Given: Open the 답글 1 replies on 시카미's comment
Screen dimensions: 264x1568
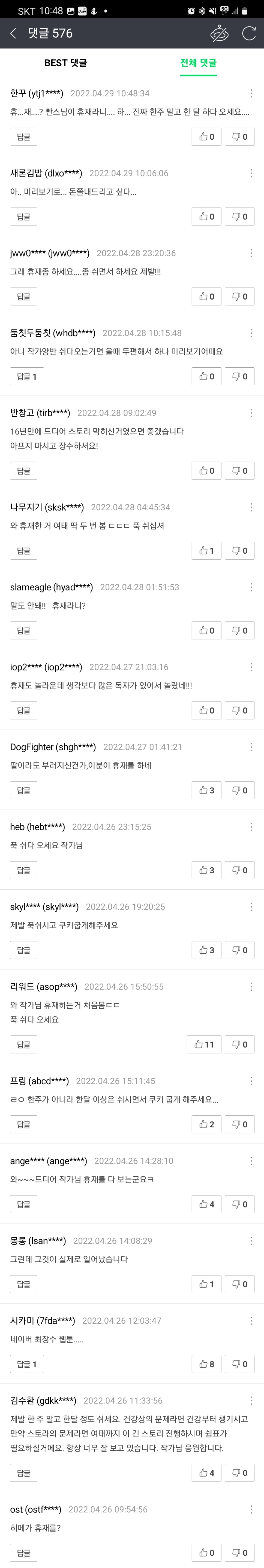Looking at the screenshot, I should (27, 1364).
